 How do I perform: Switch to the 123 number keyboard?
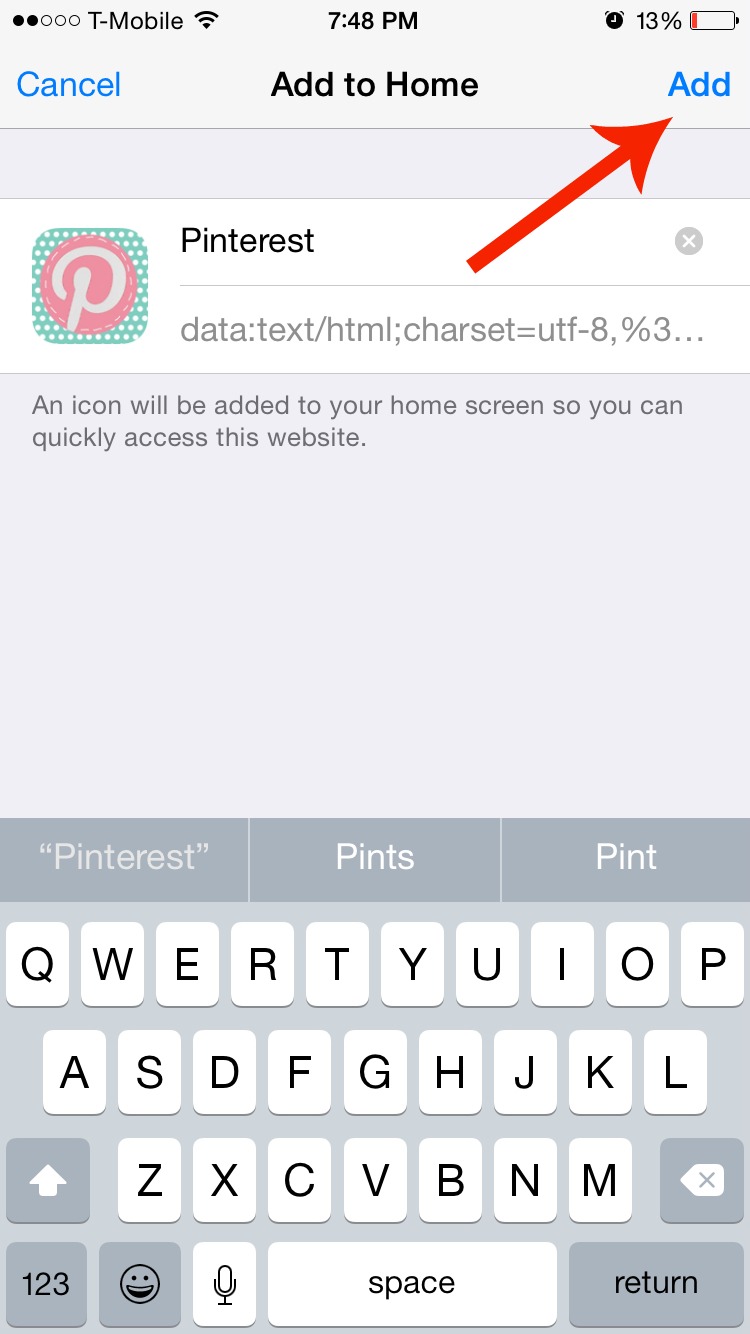[45, 1283]
